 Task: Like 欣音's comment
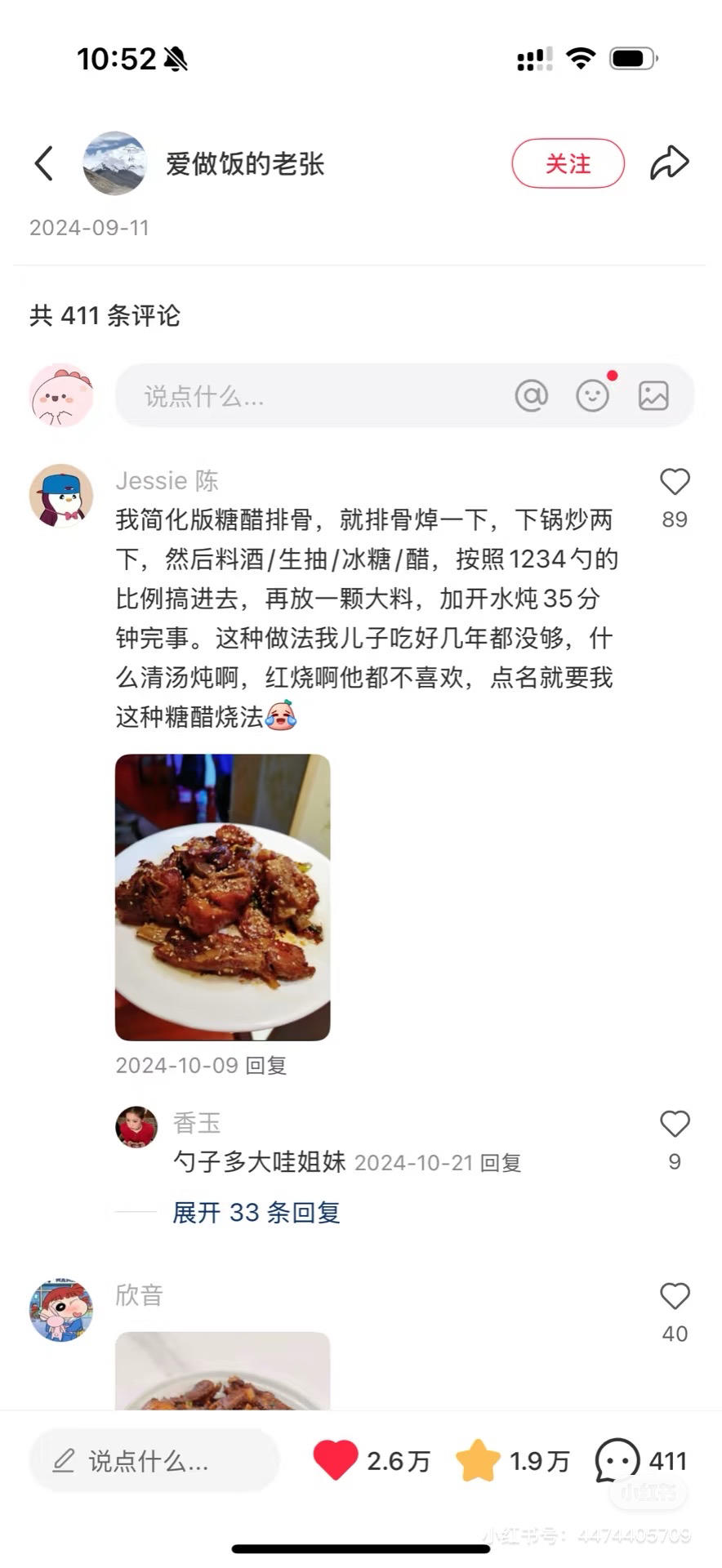pyautogui.click(x=675, y=1297)
